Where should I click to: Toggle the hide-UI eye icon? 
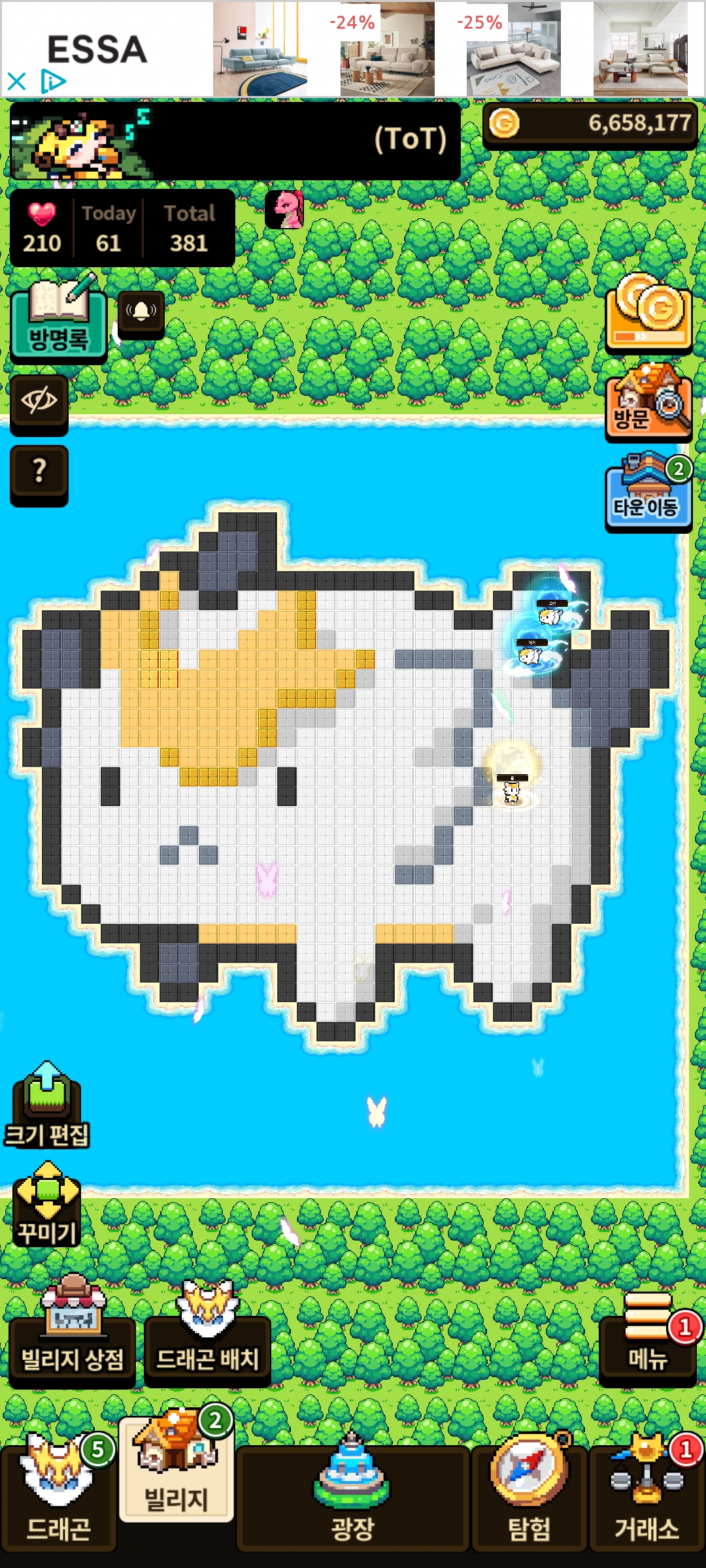pos(39,402)
